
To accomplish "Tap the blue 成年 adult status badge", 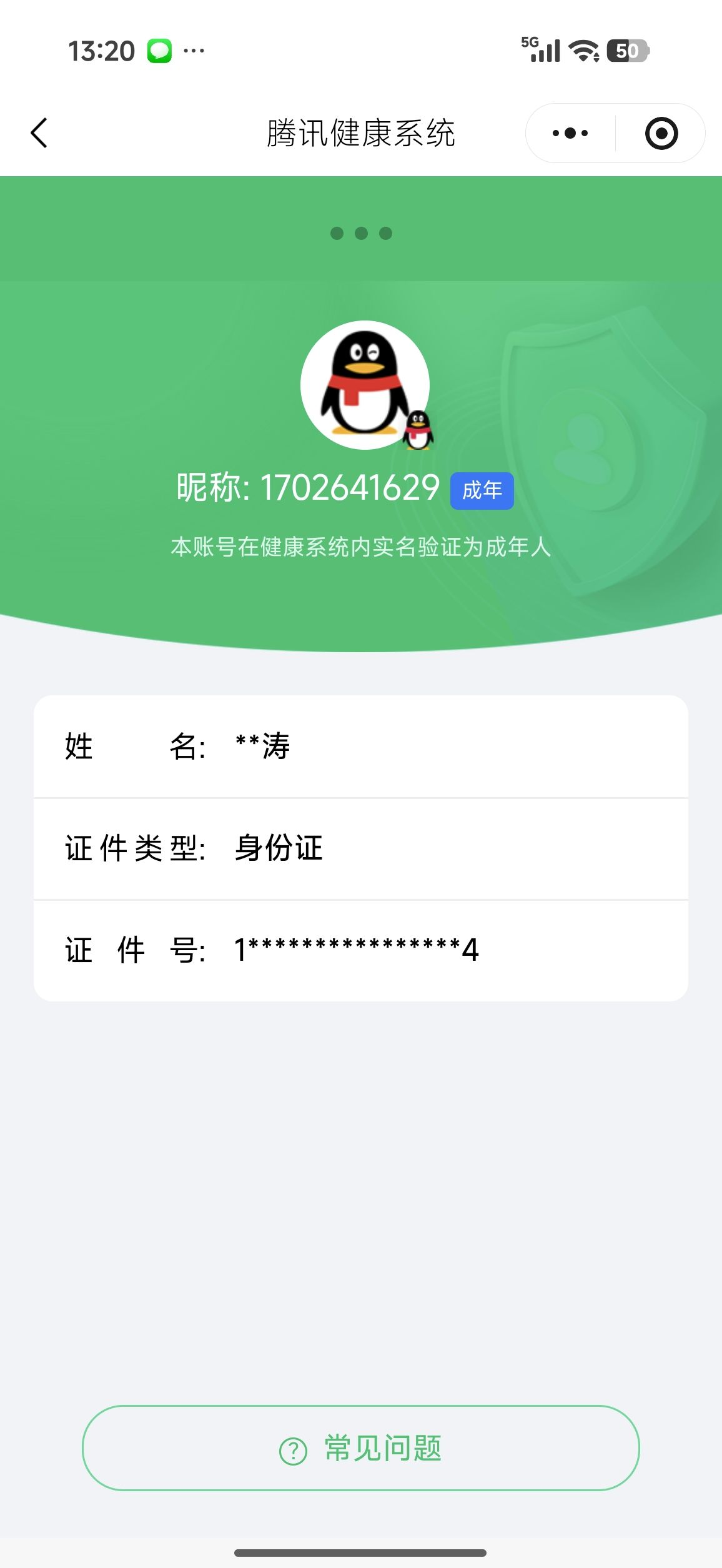I will coord(482,491).
